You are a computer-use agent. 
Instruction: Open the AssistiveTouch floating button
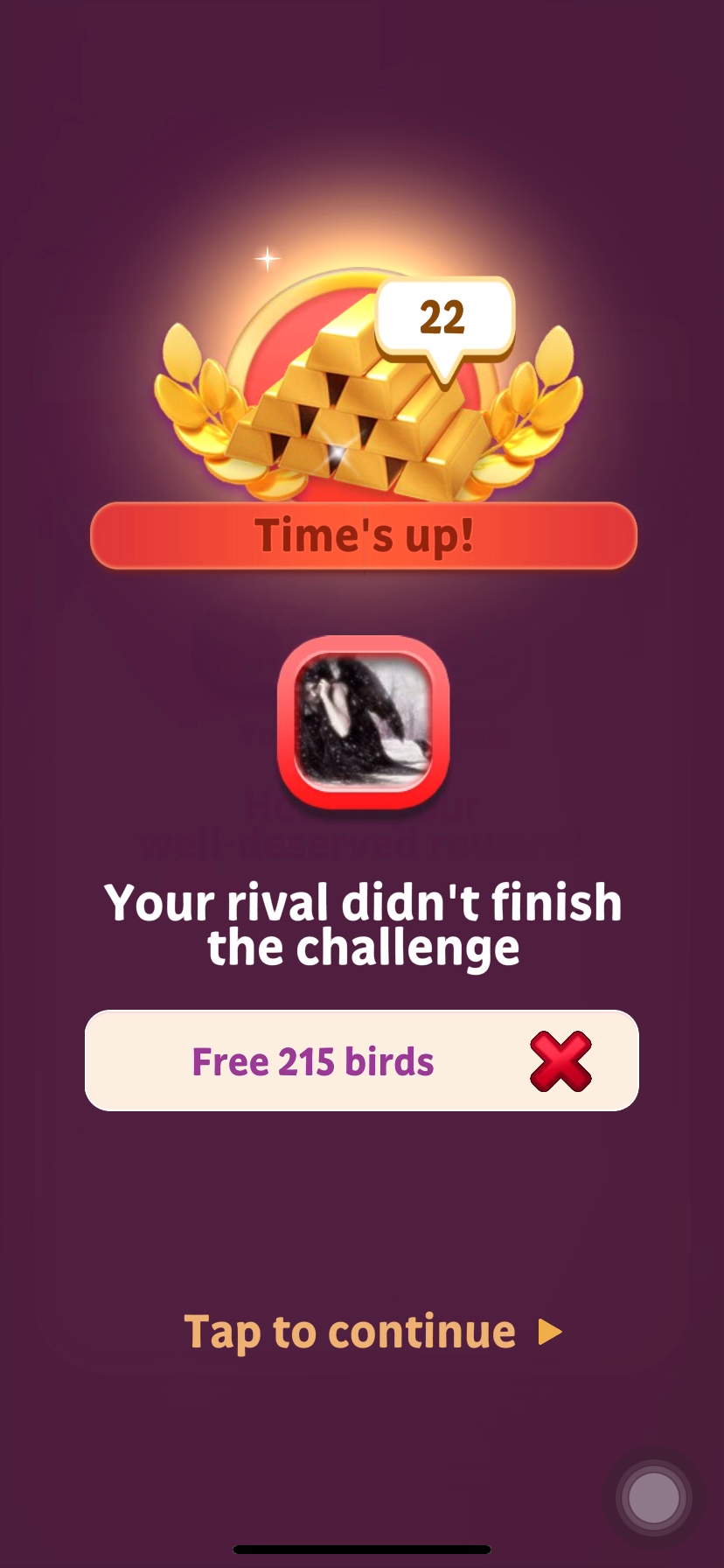653,1497
